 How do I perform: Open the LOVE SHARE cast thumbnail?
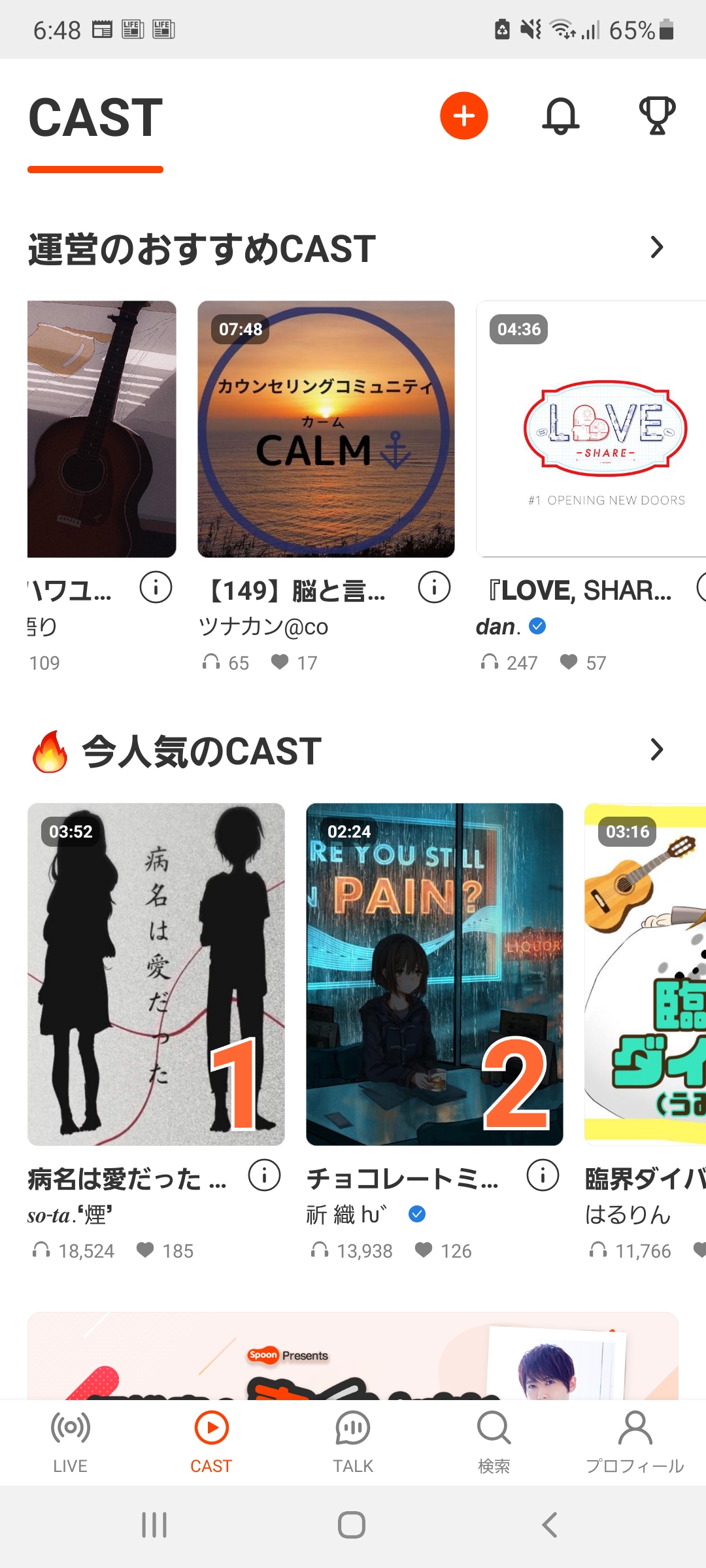click(x=591, y=429)
